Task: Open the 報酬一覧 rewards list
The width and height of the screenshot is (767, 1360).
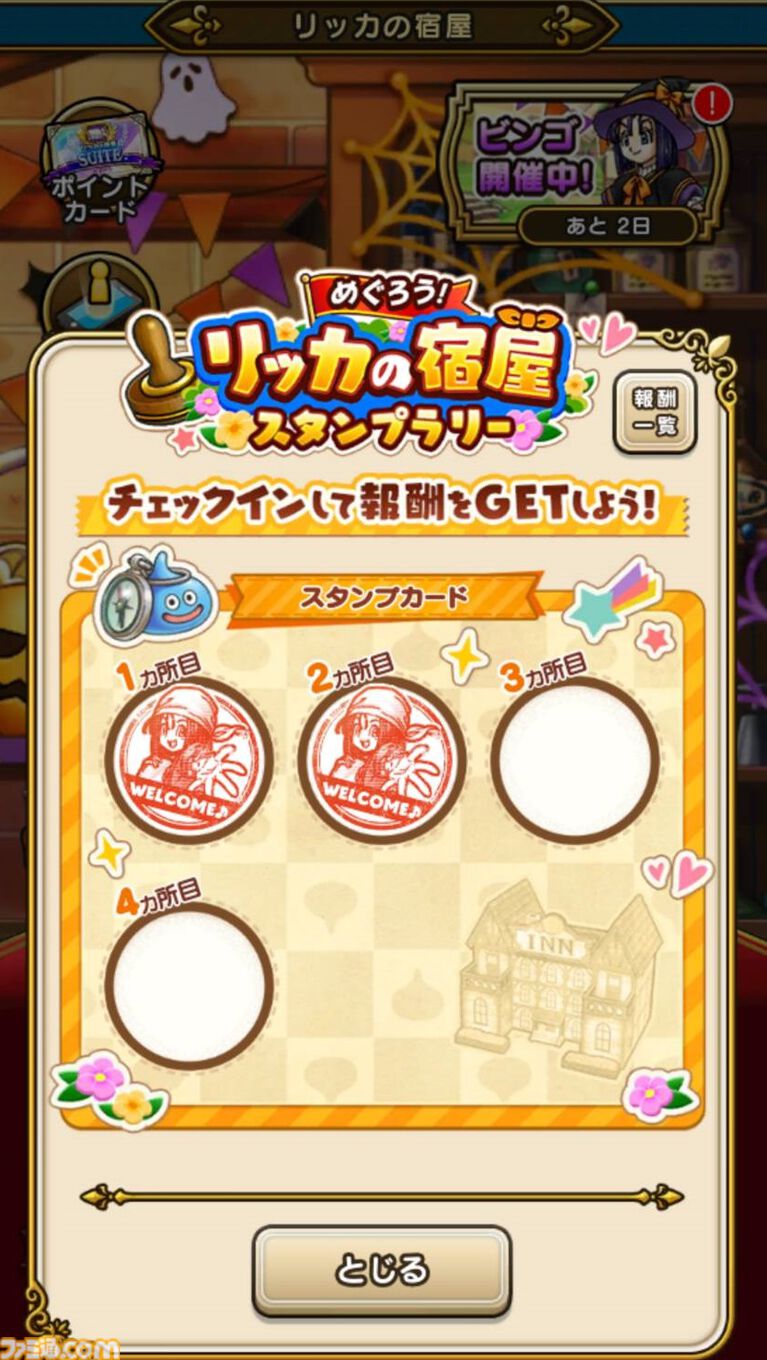Action: pyautogui.click(x=654, y=412)
